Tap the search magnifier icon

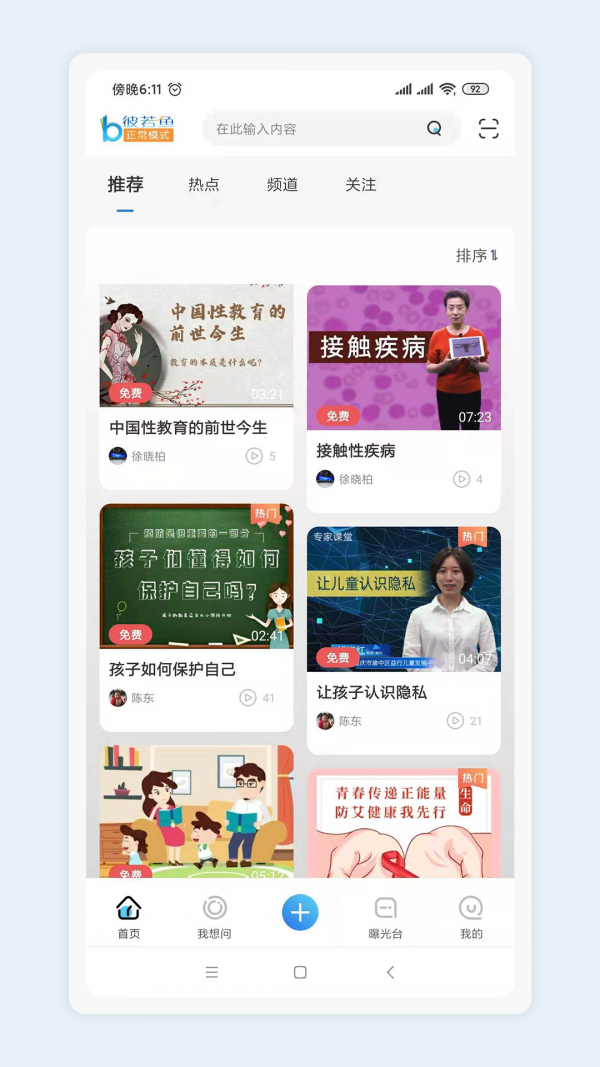click(x=434, y=129)
